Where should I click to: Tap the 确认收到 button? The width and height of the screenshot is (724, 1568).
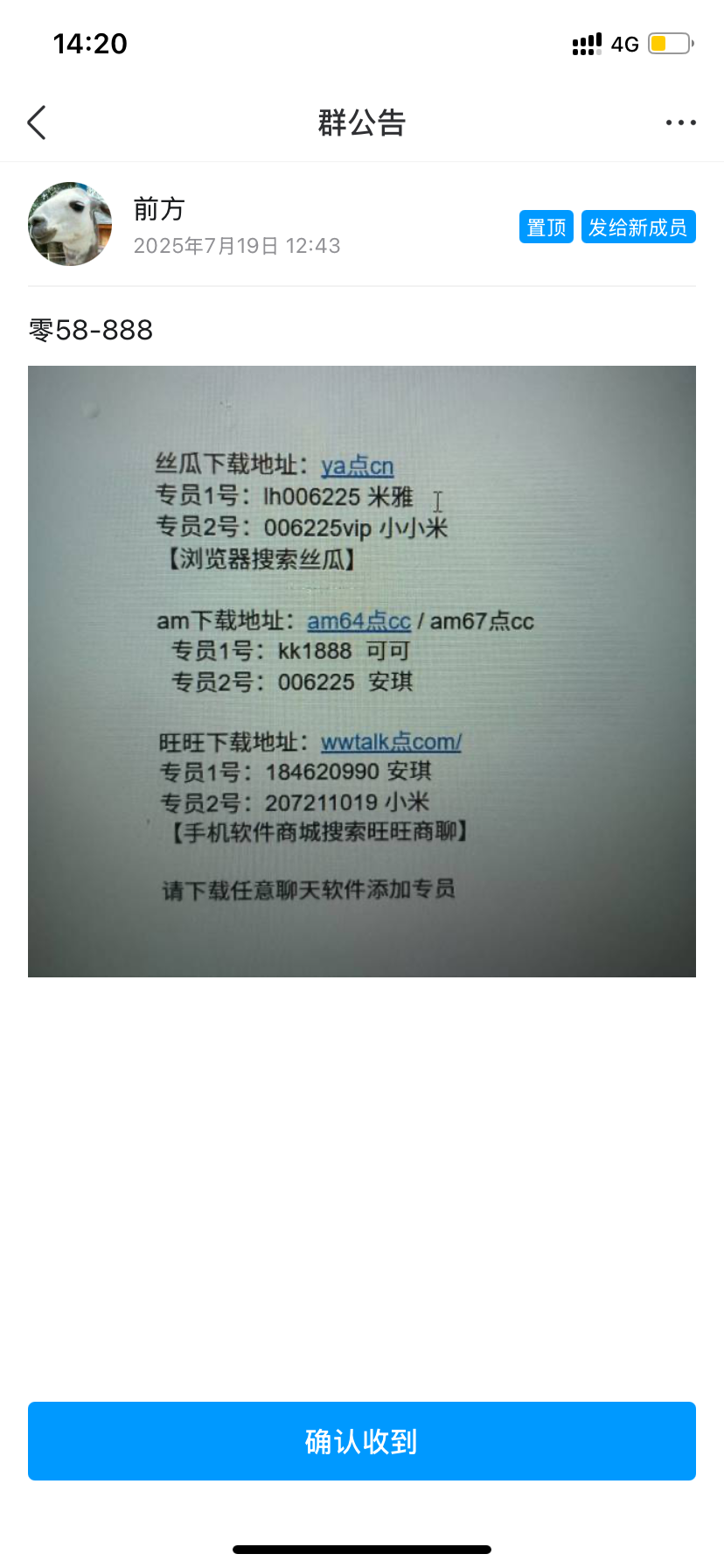point(362,1441)
